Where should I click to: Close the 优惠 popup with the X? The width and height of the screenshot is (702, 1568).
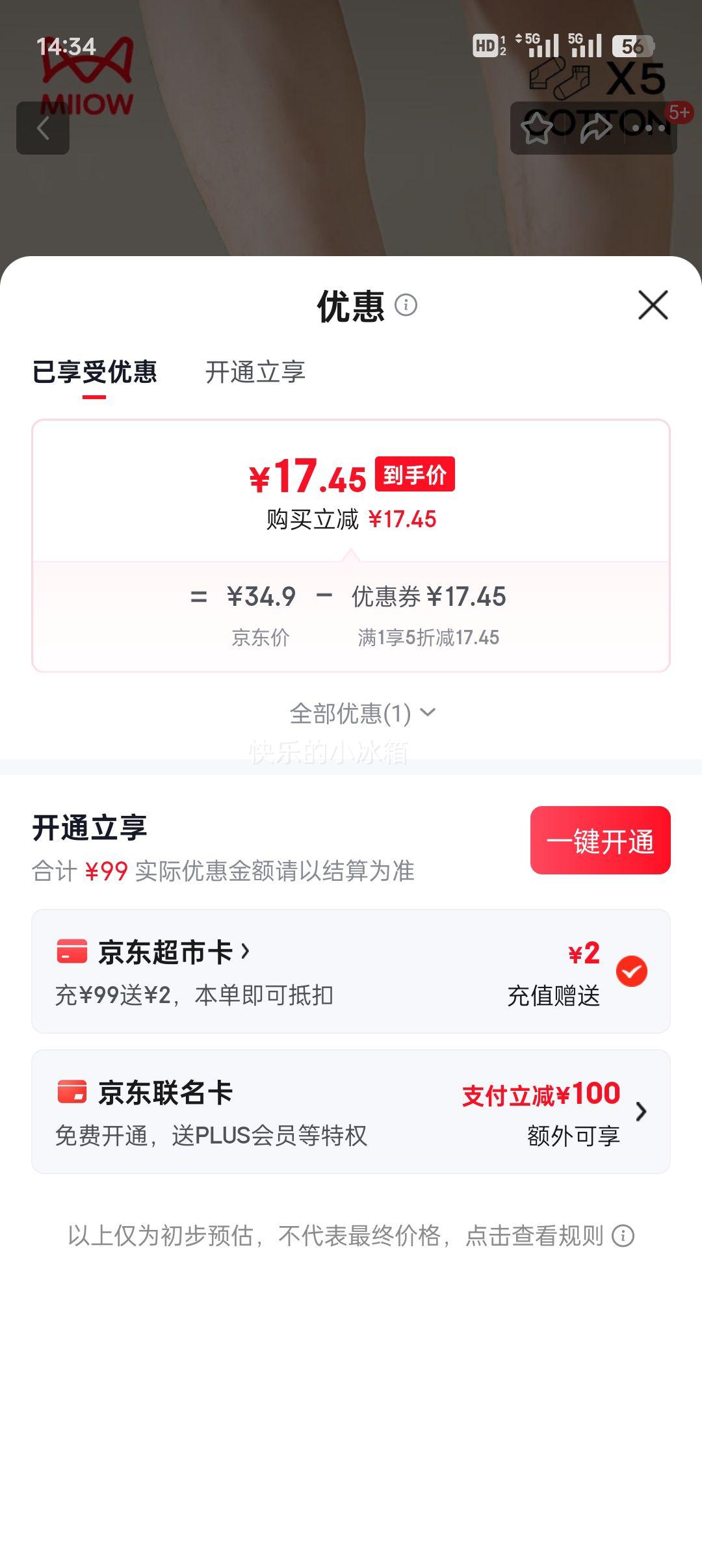[653, 306]
